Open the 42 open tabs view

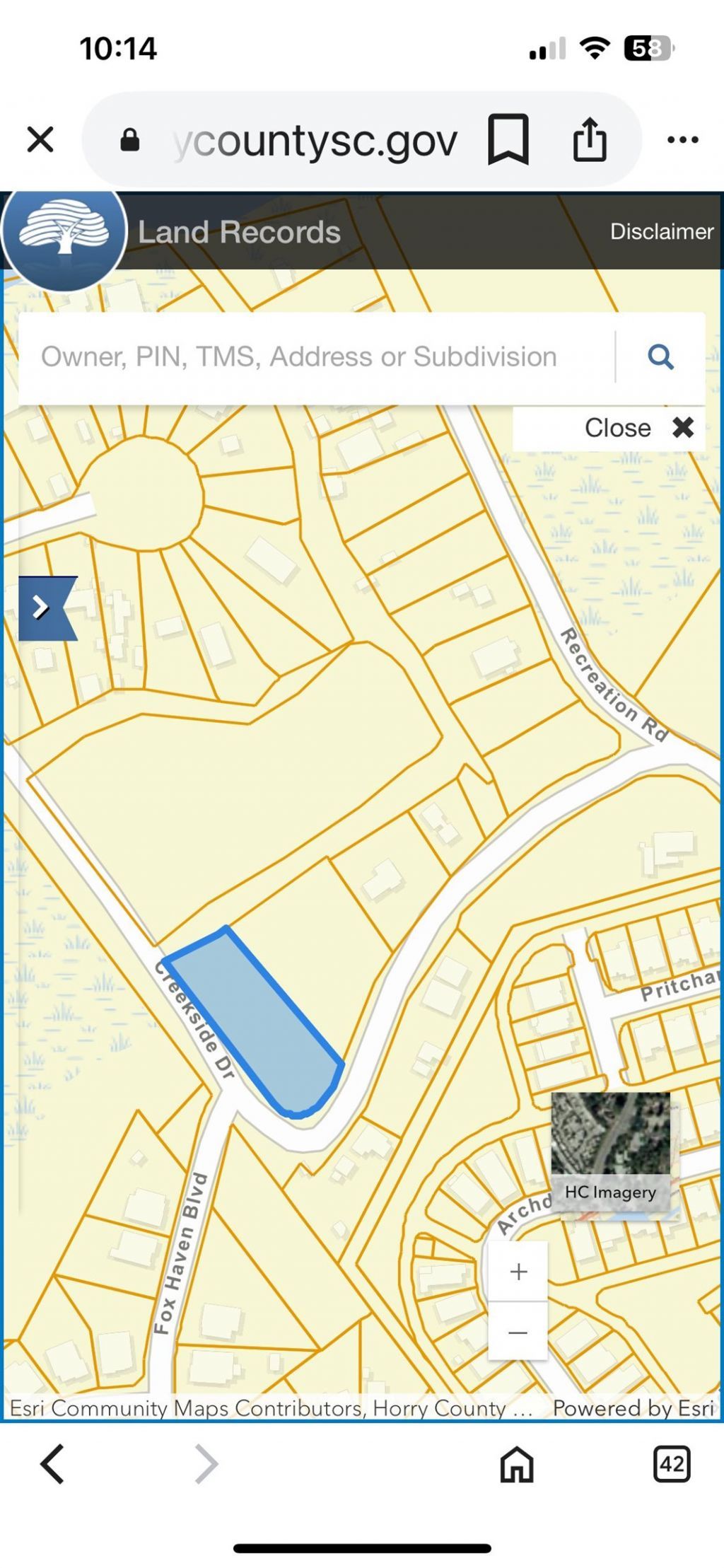pyautogui.click(x=671, y=1463)
